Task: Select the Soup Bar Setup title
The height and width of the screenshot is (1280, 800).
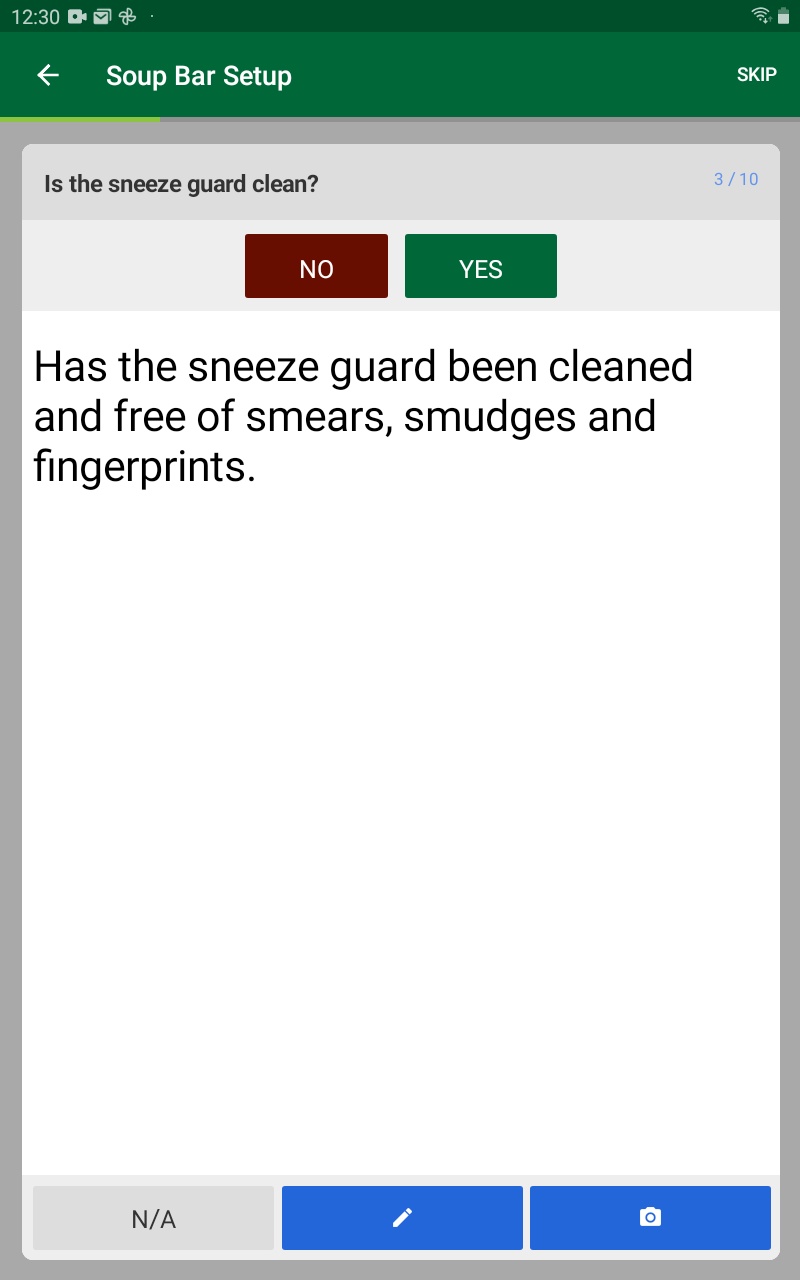Action: (x=198, y=75)
